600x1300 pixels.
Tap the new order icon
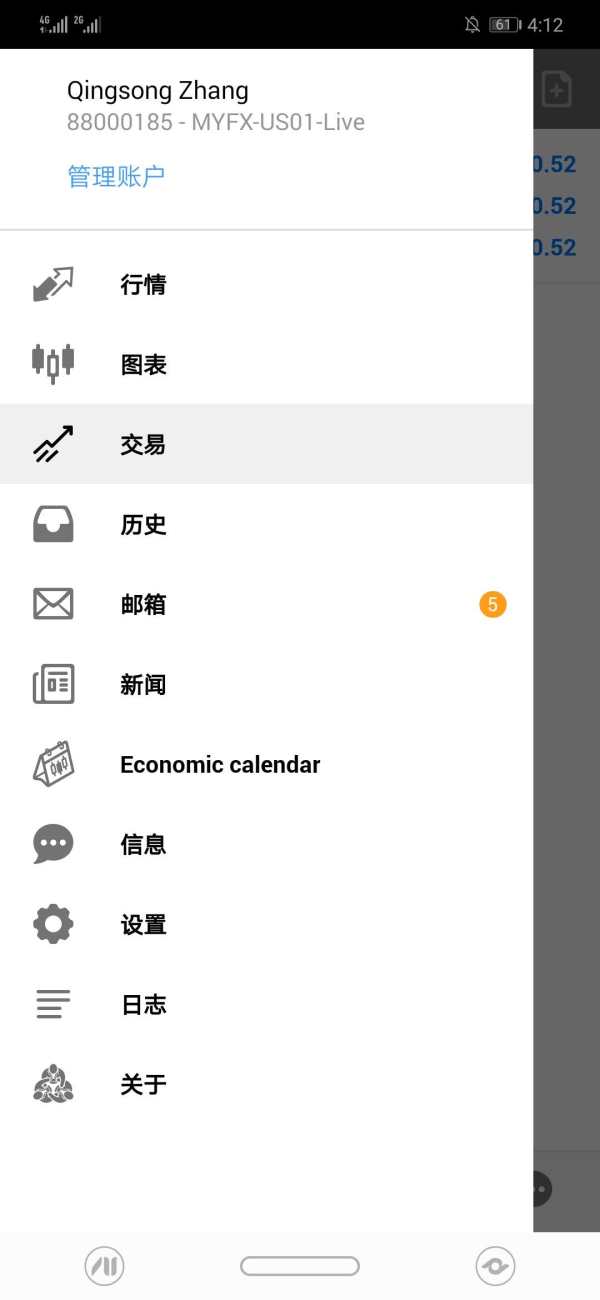[x=557, y=90]
